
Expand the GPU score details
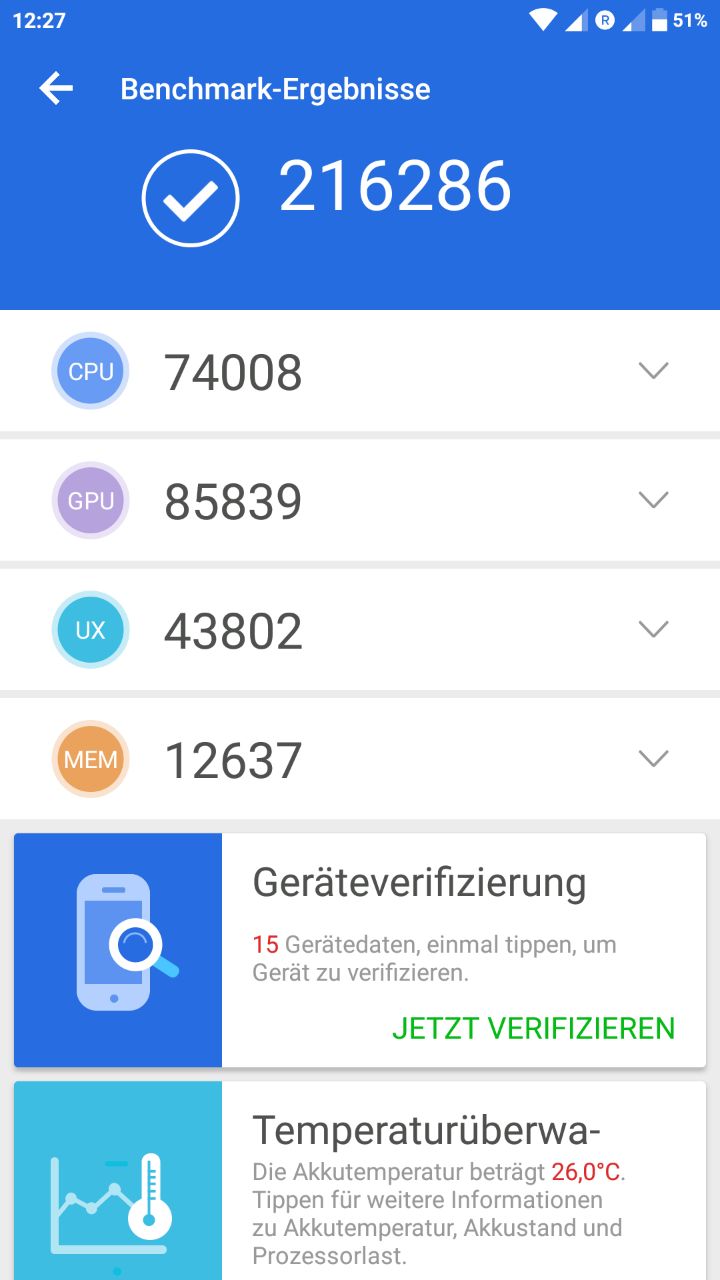[653, 500]
